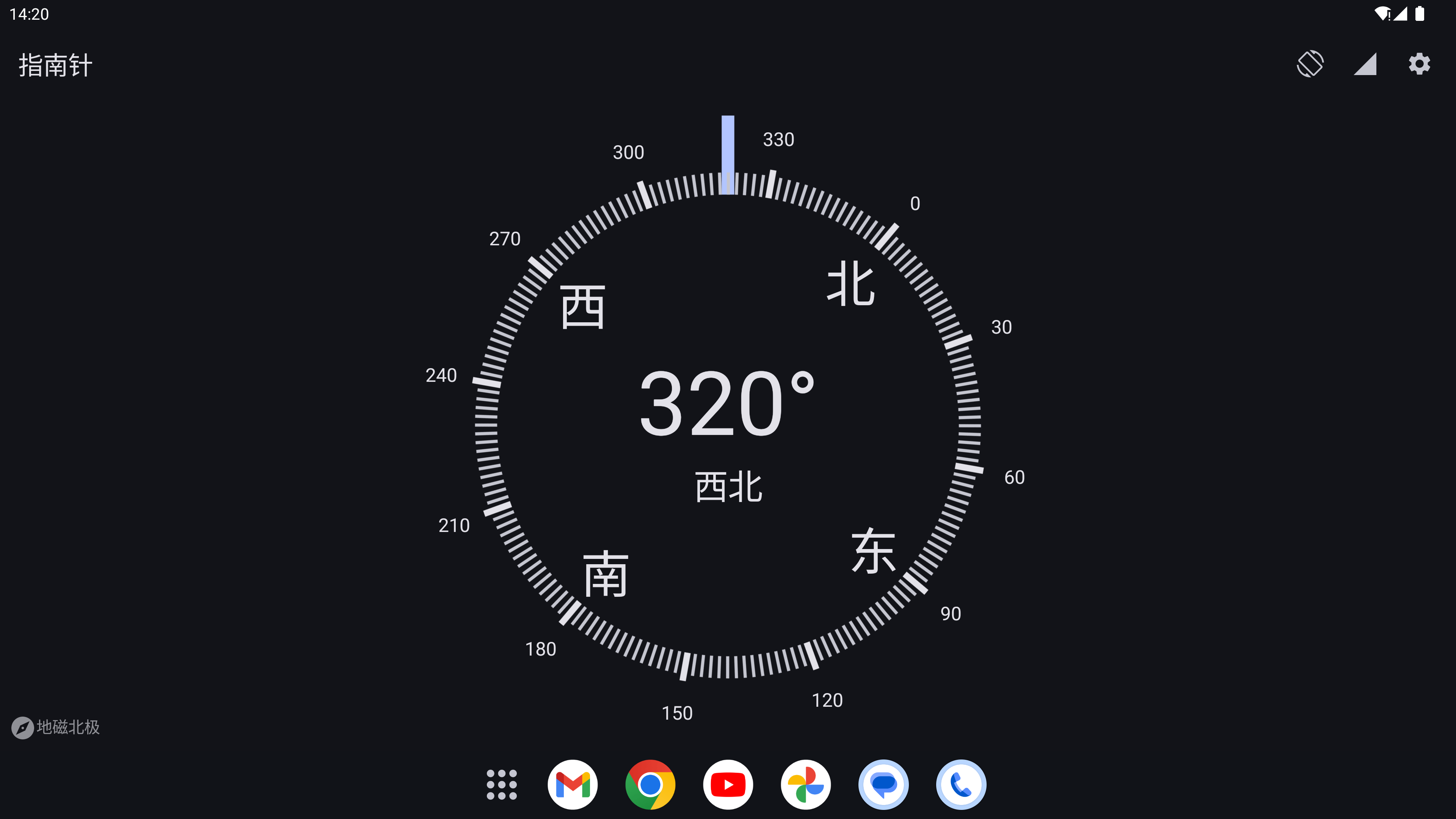Open compass settings gear
1456x819 pixels.
(x=1419, y=64)
